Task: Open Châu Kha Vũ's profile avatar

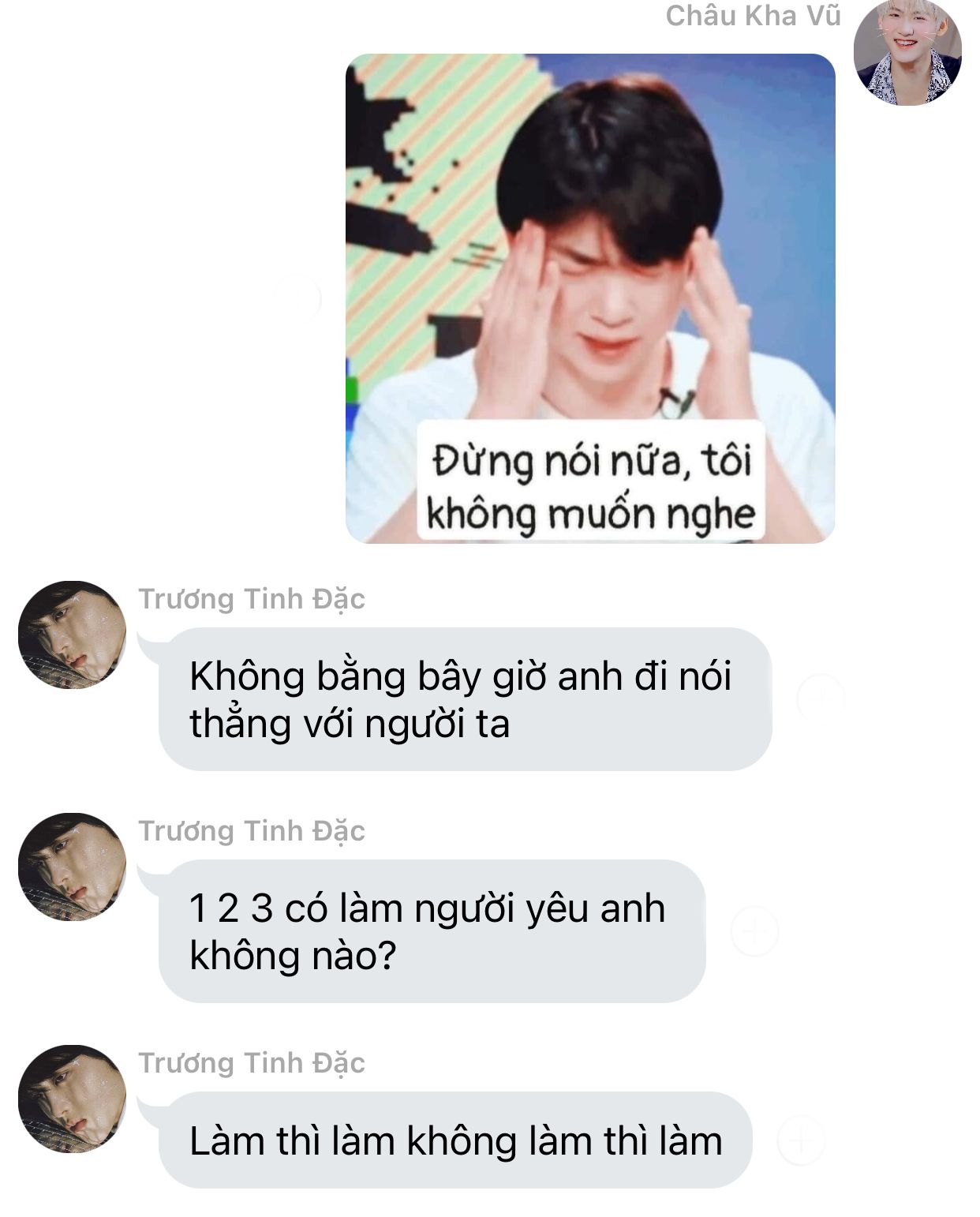Action: tap(907, 52)
